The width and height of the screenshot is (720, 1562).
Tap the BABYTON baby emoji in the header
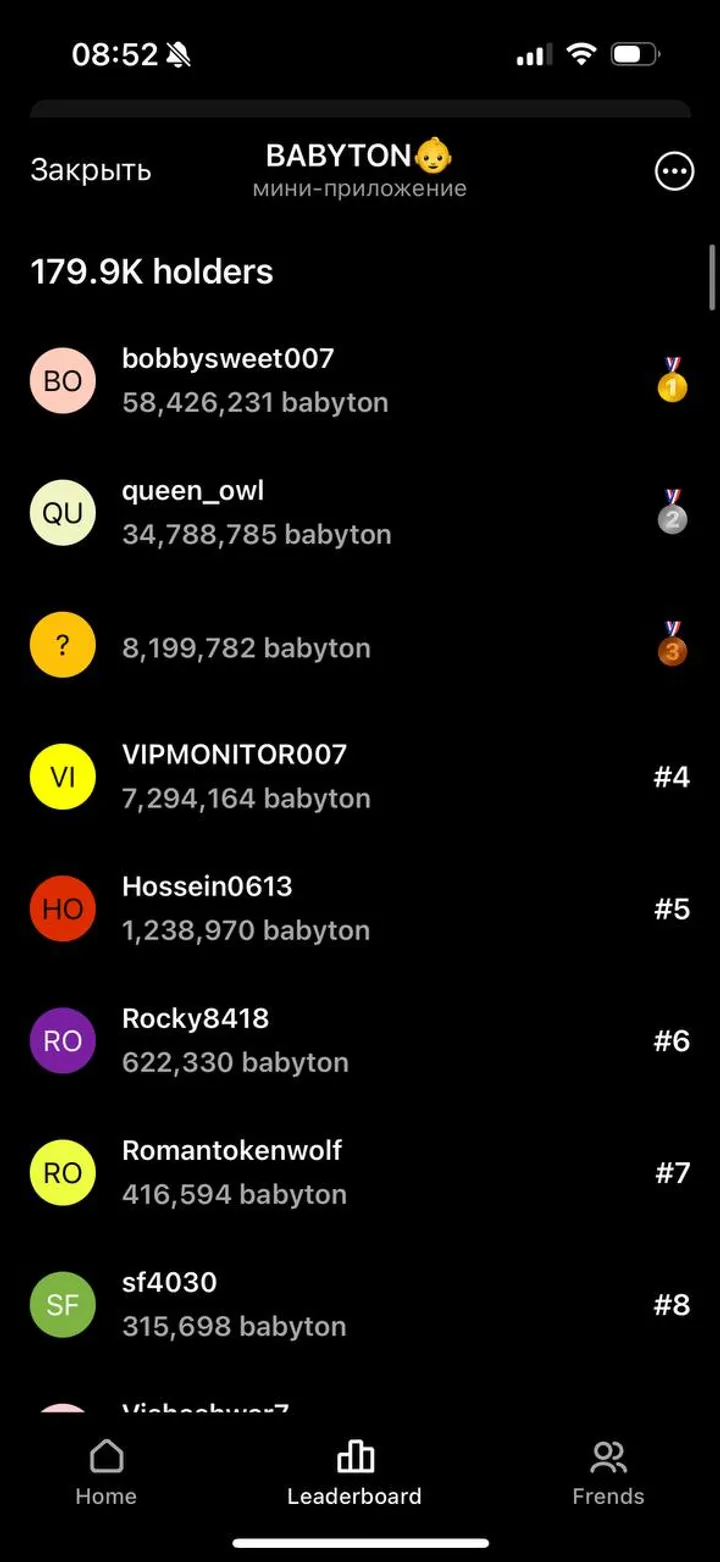[x=433, y=156]
